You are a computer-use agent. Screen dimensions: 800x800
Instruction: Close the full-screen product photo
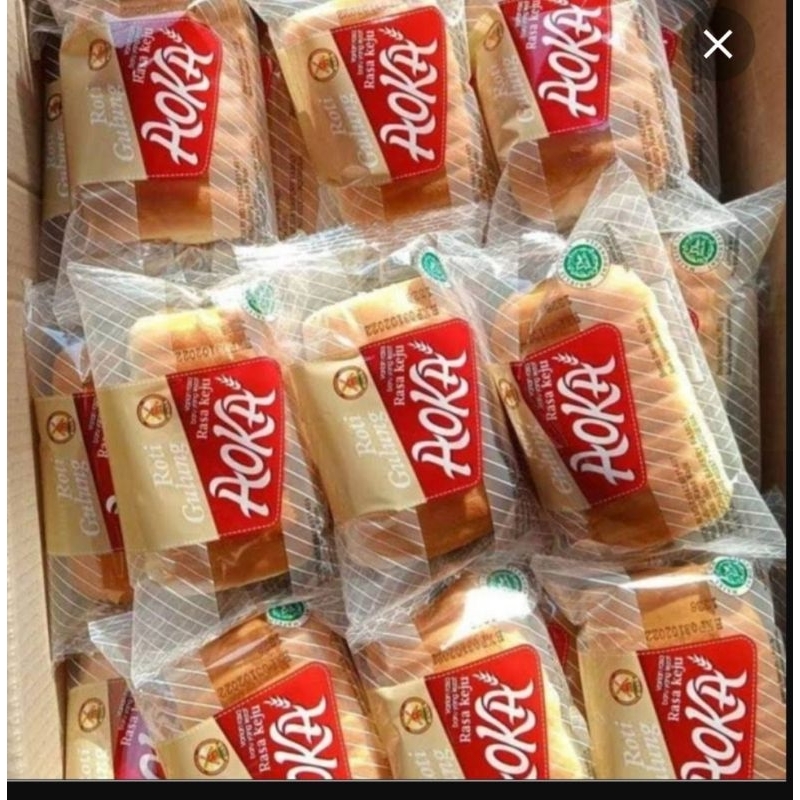[x=718, y=45]
